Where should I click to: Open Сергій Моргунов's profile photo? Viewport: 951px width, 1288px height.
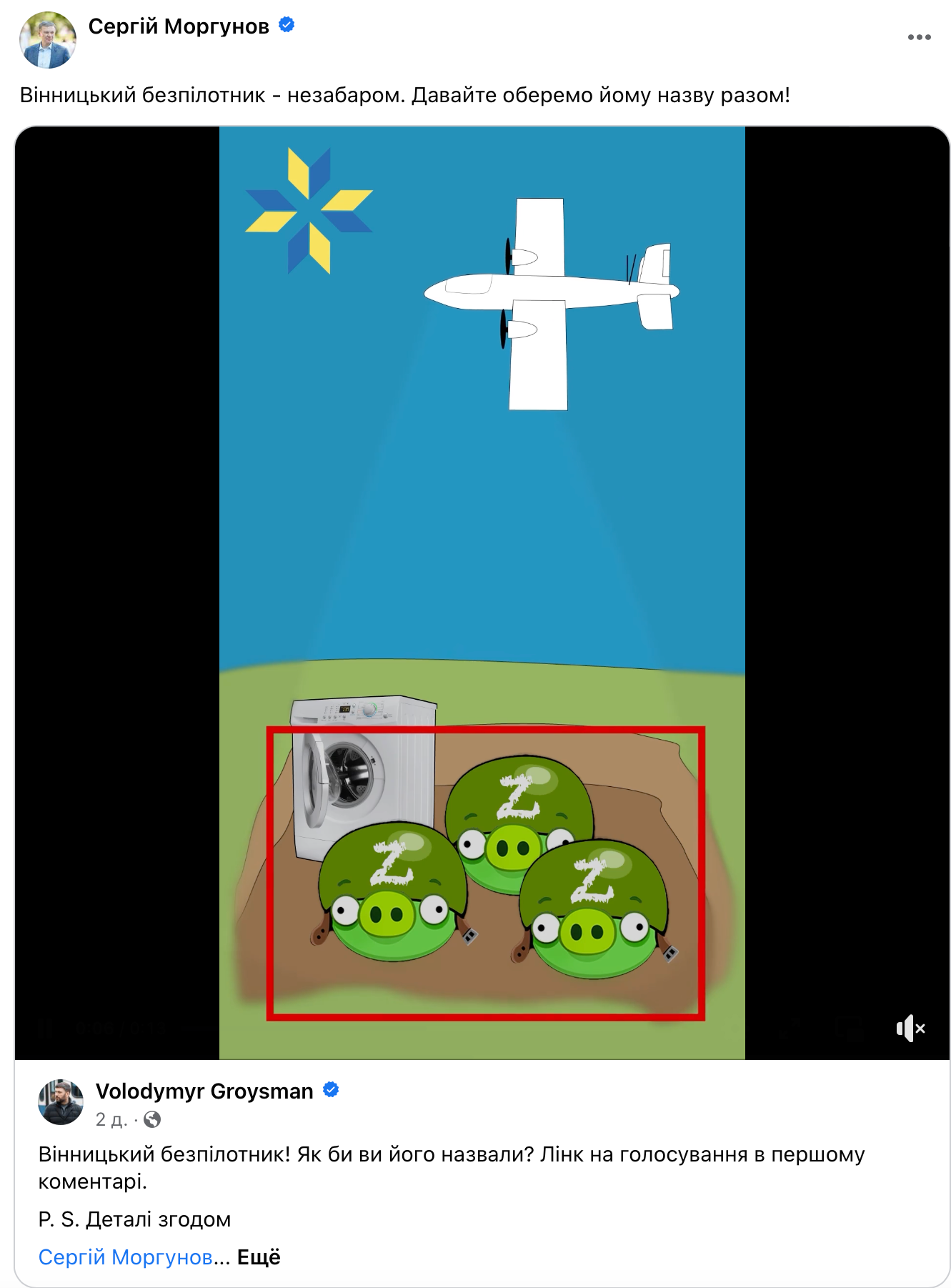pyautogui.click(x=48, y=40)
